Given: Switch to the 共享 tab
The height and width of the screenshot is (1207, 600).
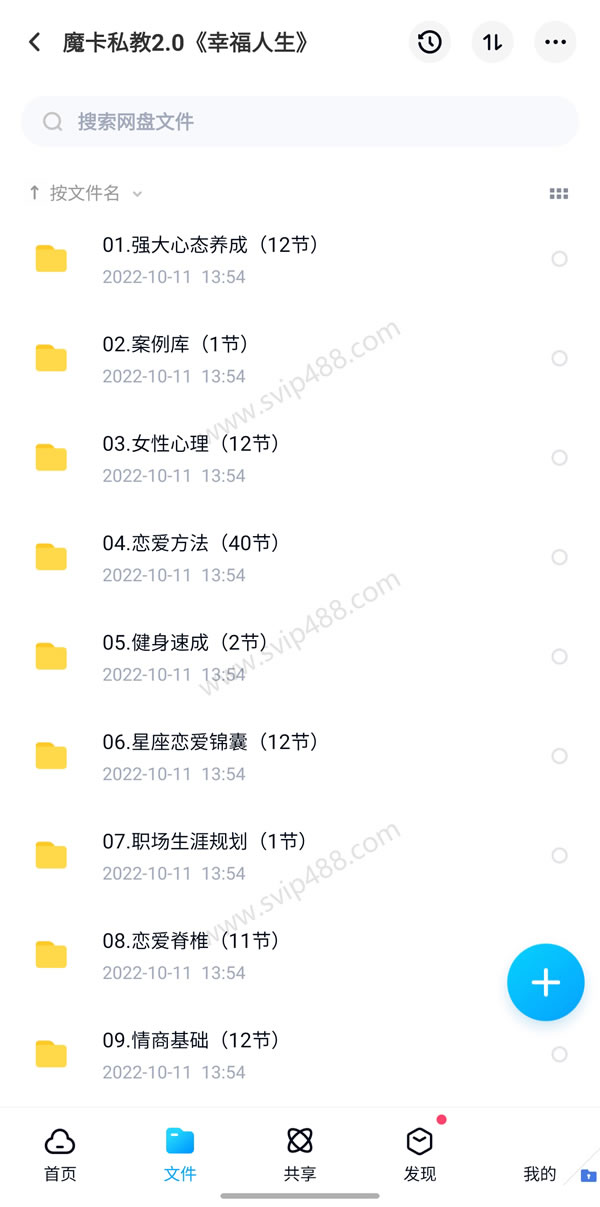Looking at the screenshot, I should click(x=300, y=1155).
